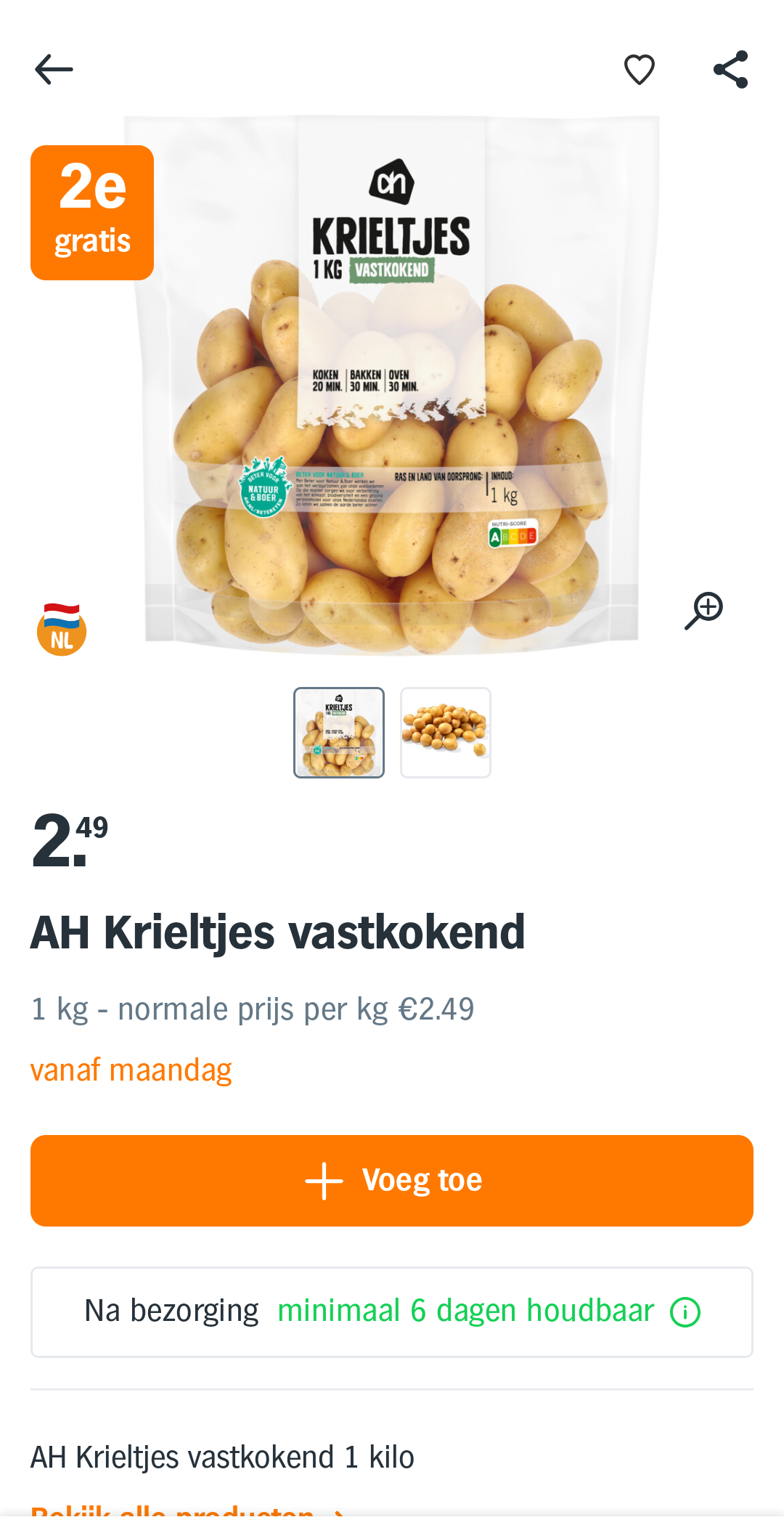The width and height of the screenshot is (784, 1525).
Task: Tap the Na bezorging shelf-life card
Action: point(392,1311)
